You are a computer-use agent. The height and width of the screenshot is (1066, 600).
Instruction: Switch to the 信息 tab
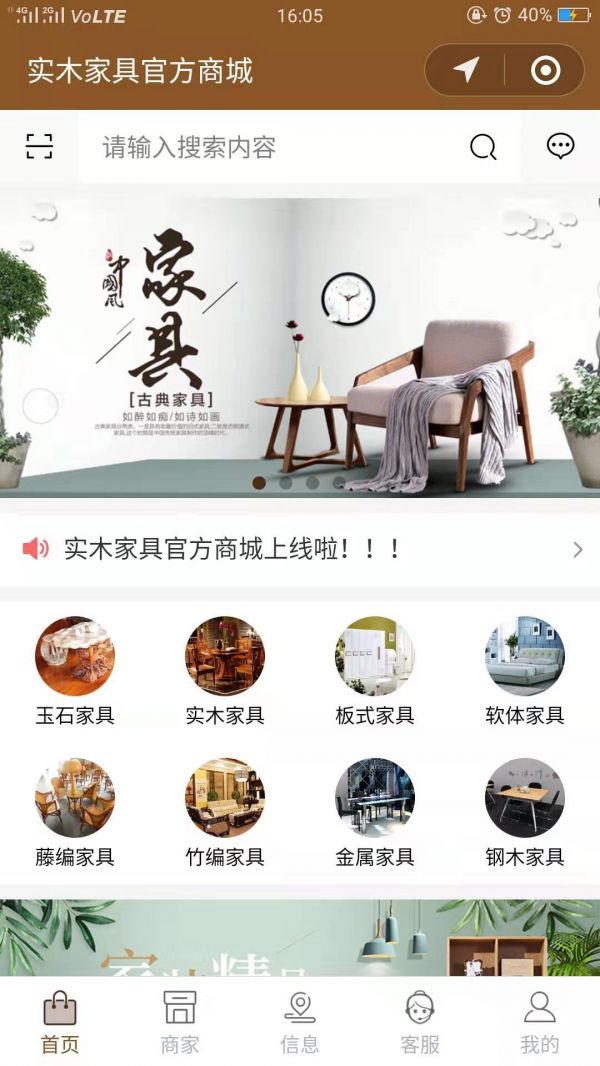pos(300,1022)
